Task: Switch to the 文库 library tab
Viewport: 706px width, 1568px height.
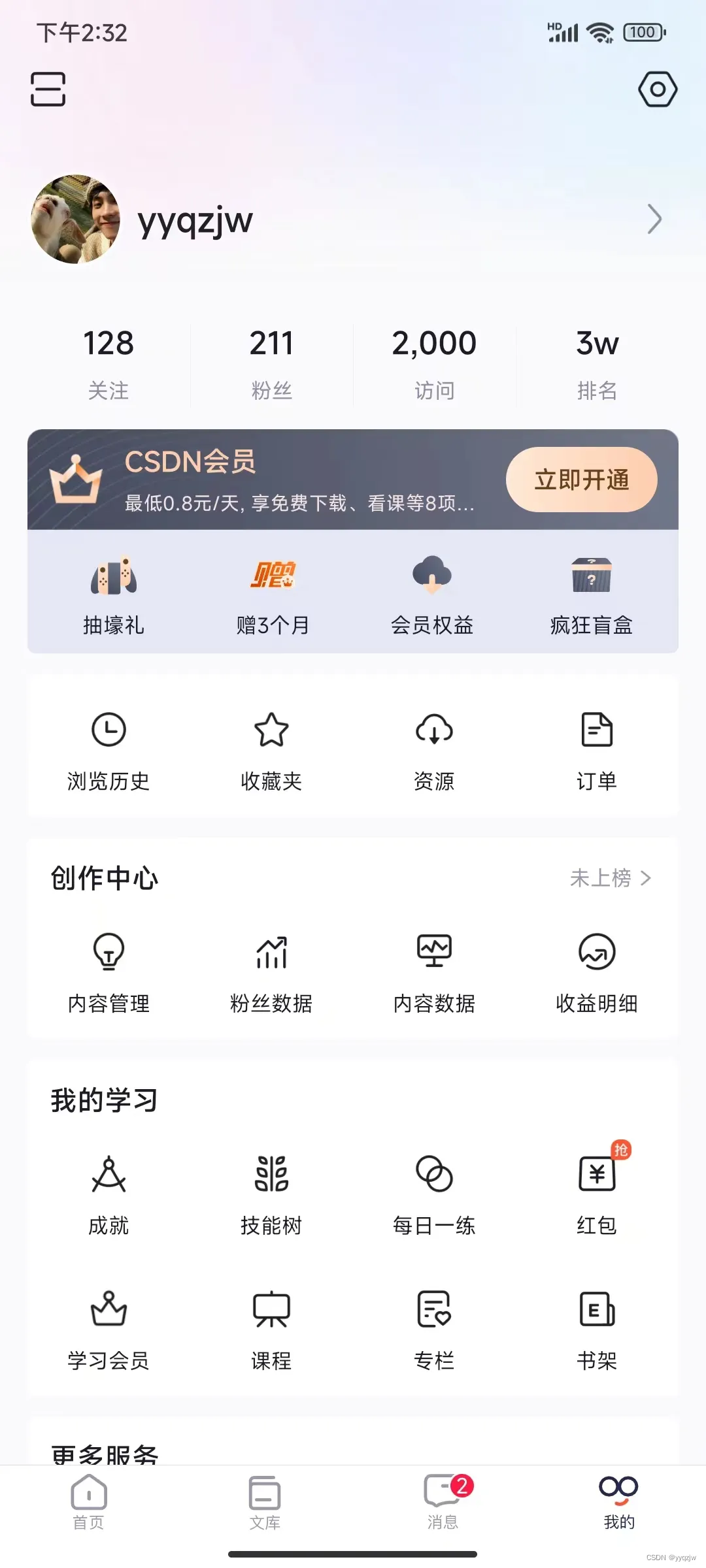Action: click(265, 1503)
